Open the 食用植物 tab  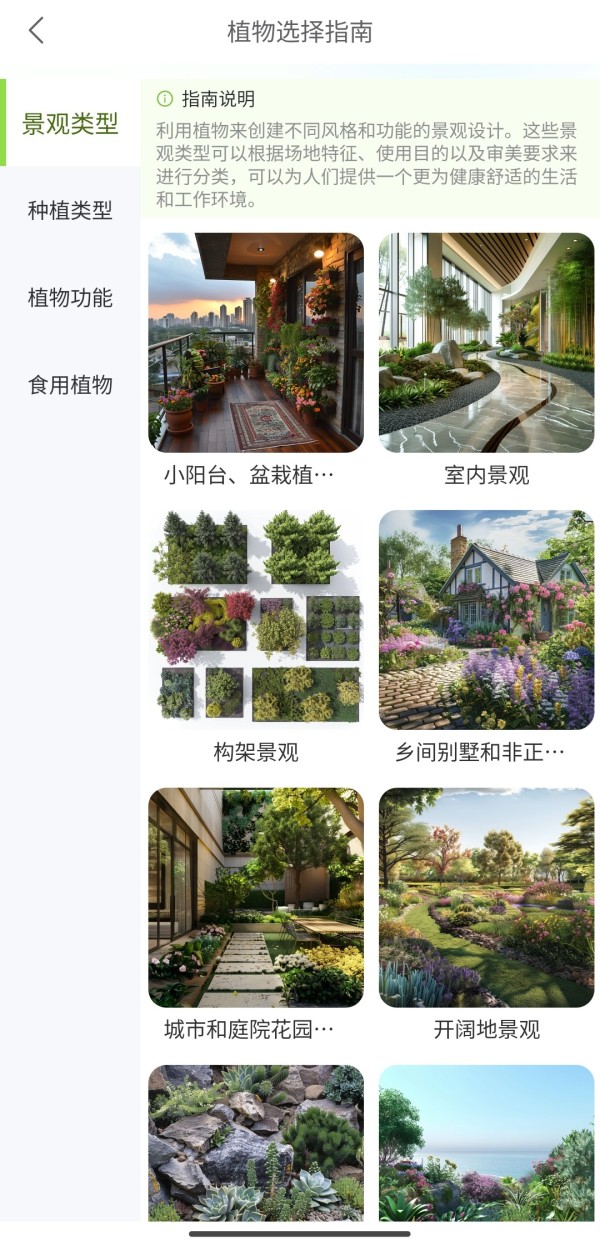click(70, 385)
